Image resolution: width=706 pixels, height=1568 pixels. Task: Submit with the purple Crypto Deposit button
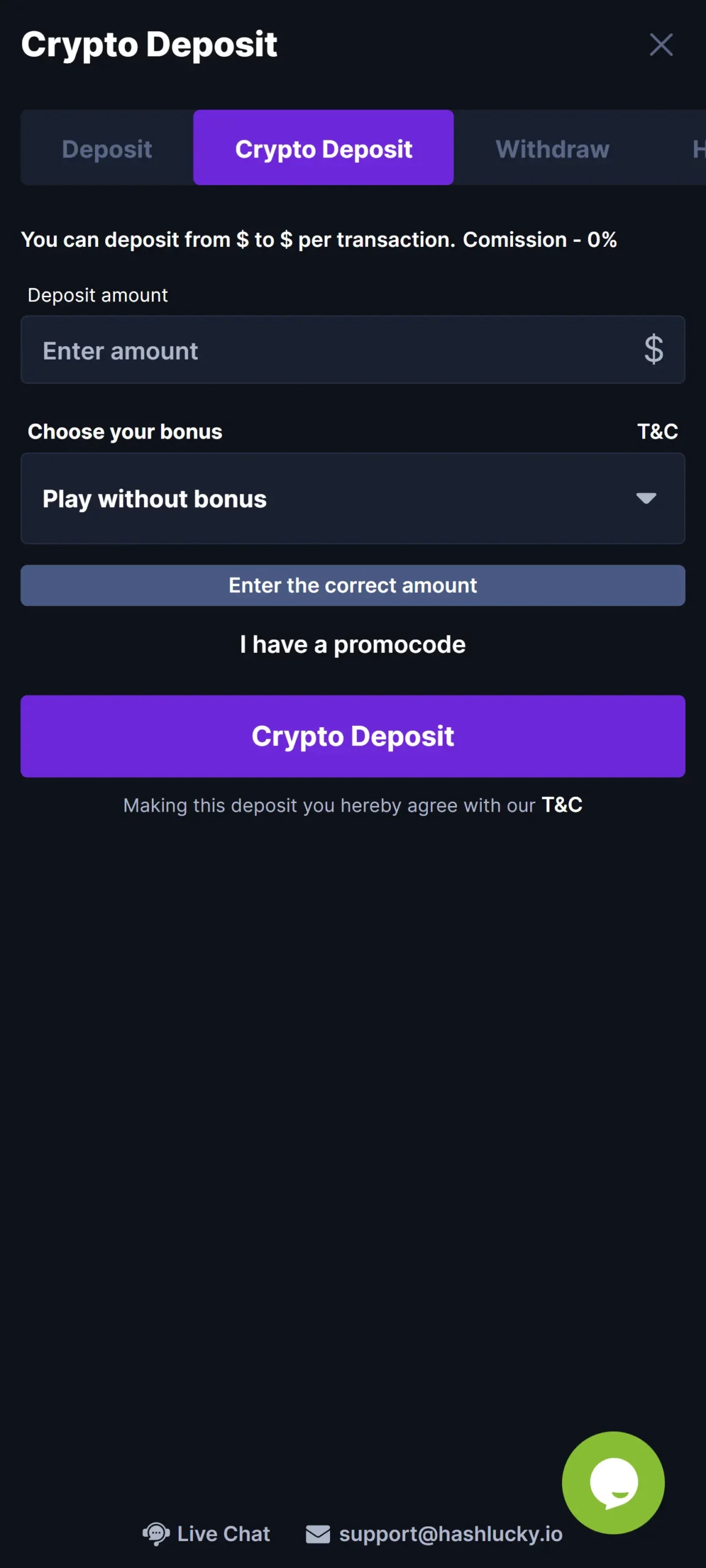(x=353, y=736)
